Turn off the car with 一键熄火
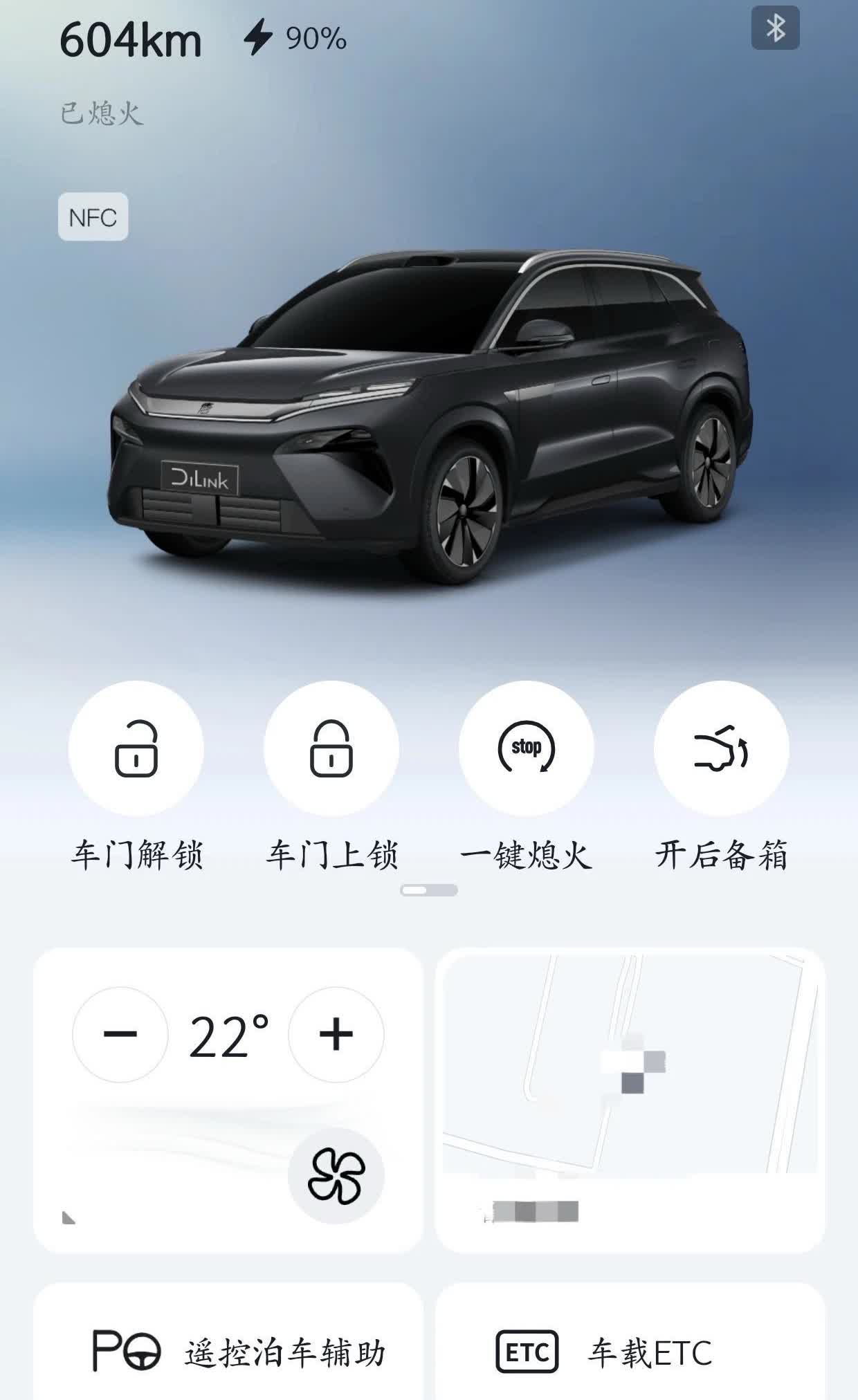858x1400 pixels. click(x=527, y=748)
